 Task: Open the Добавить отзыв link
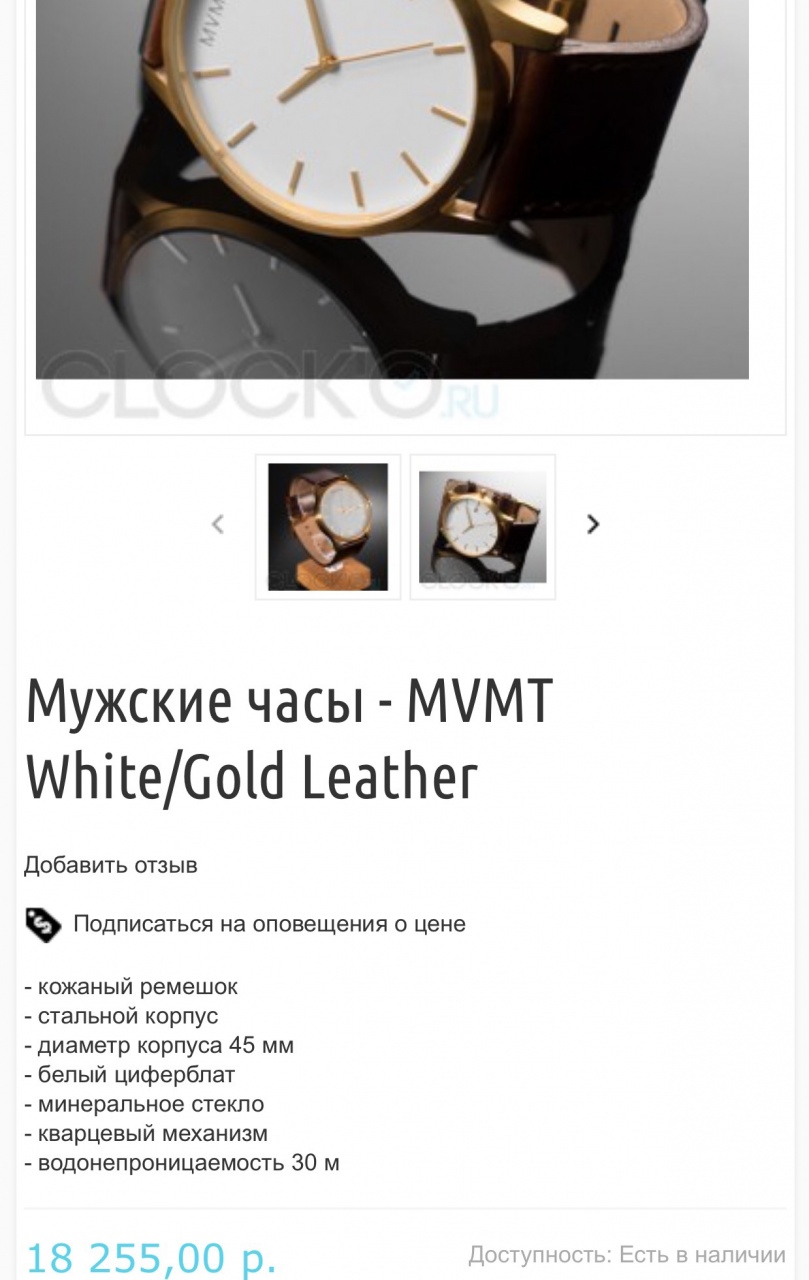pos(111,865)
